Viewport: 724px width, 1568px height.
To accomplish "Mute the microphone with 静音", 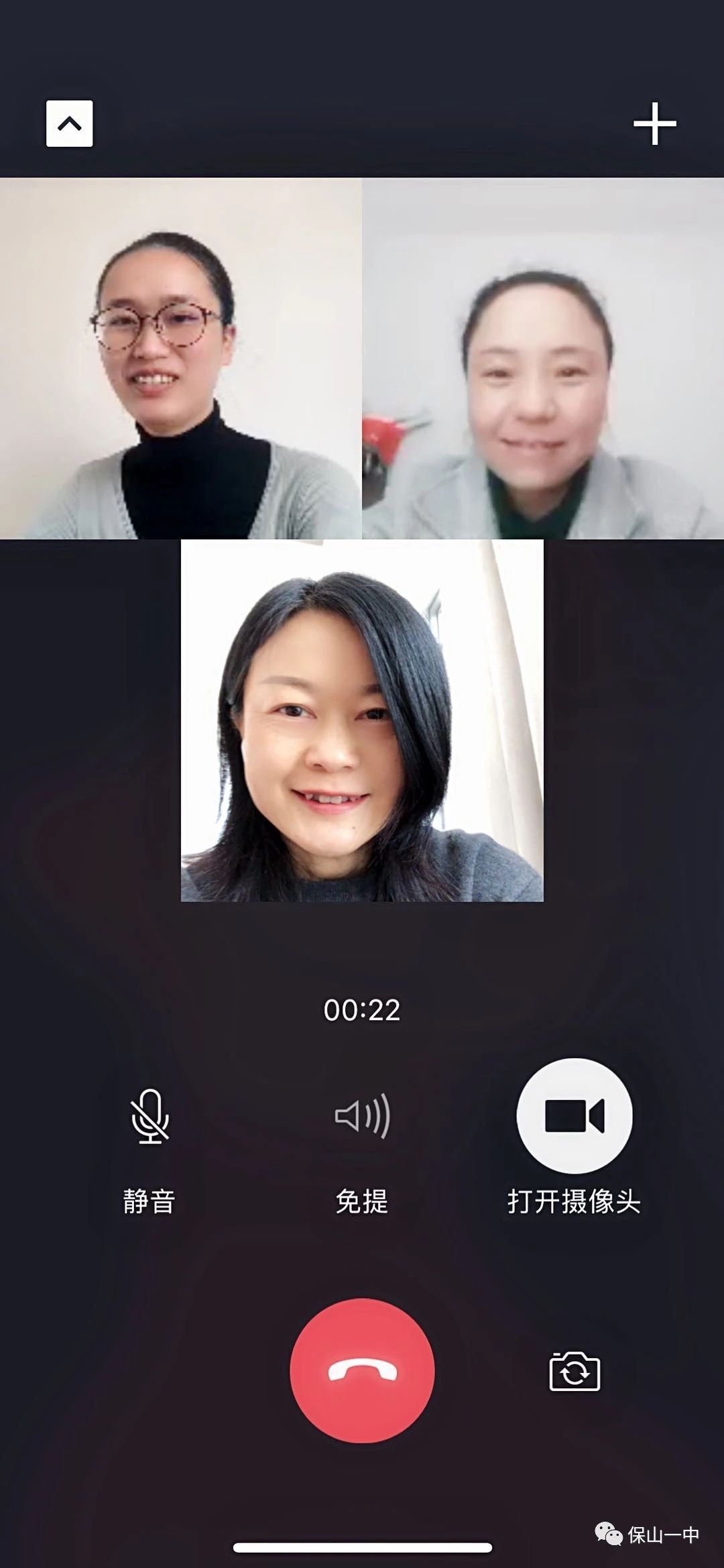I will tap(149, 1116).
